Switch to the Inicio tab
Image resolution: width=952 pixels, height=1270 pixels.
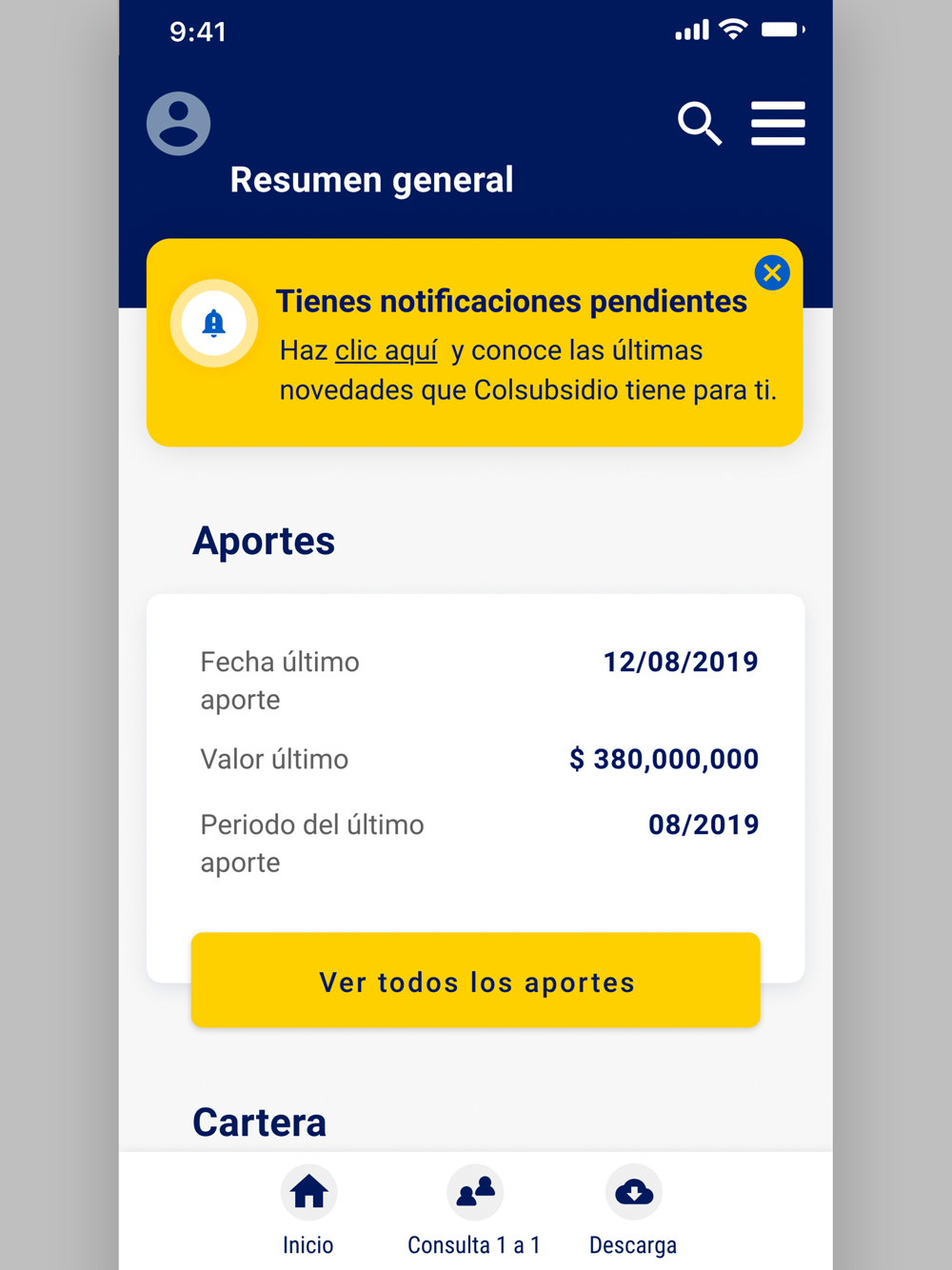click(x=308, y=1211)
